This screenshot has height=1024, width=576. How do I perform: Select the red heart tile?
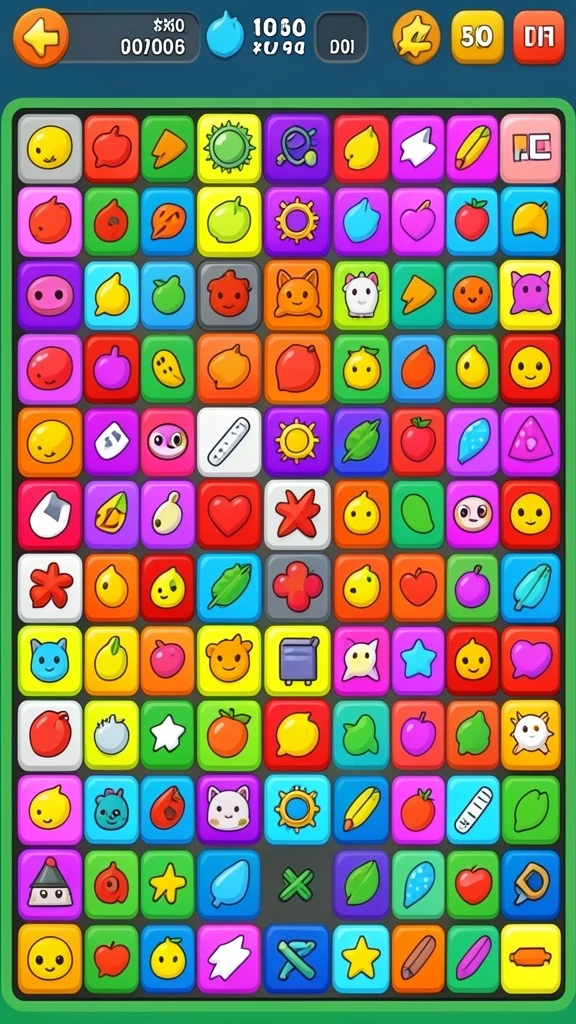point(229,514)
